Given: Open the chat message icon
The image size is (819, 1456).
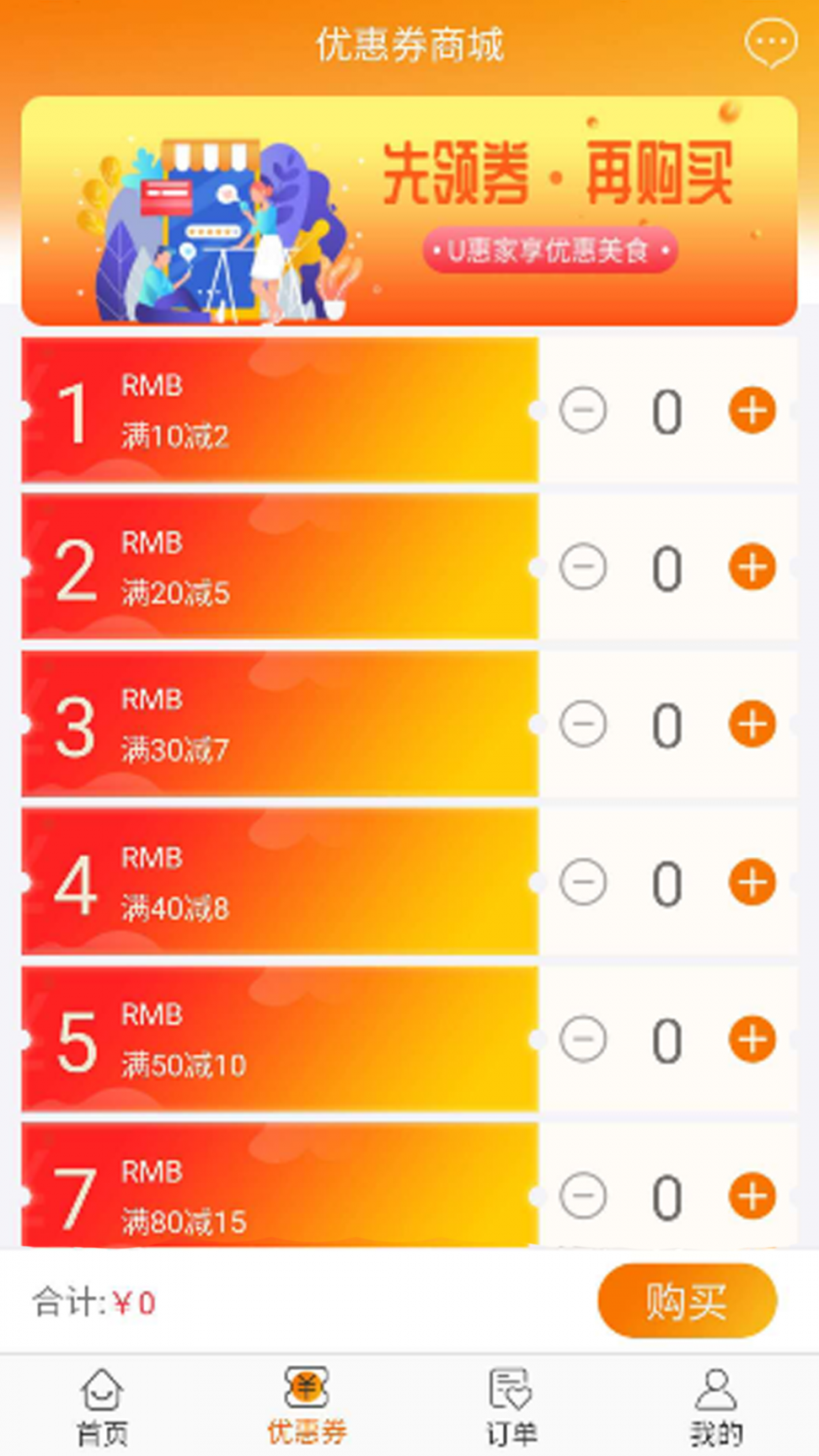Looking at the screenshot, I should click(x=770, y=44).
